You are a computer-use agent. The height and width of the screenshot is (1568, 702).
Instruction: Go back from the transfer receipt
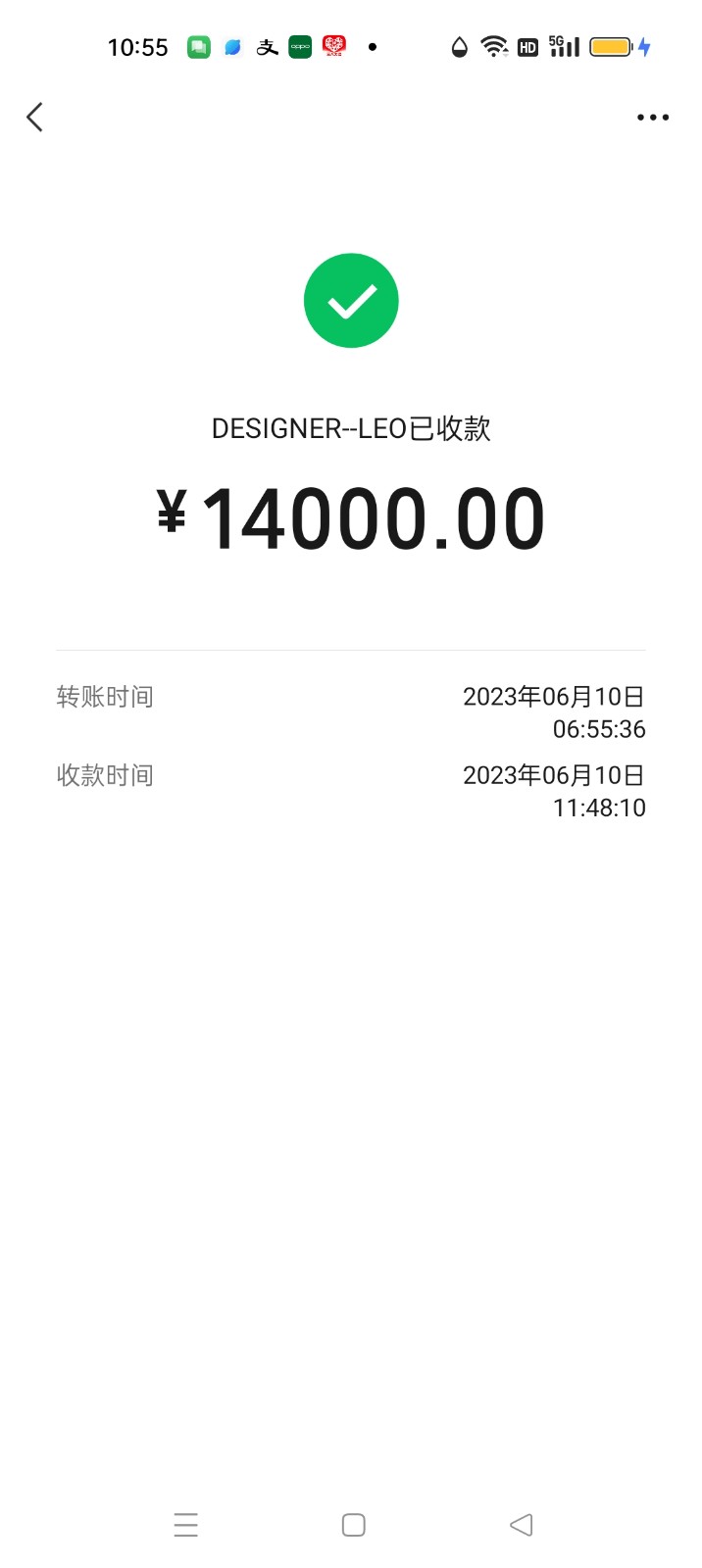[x=35, y=118]
